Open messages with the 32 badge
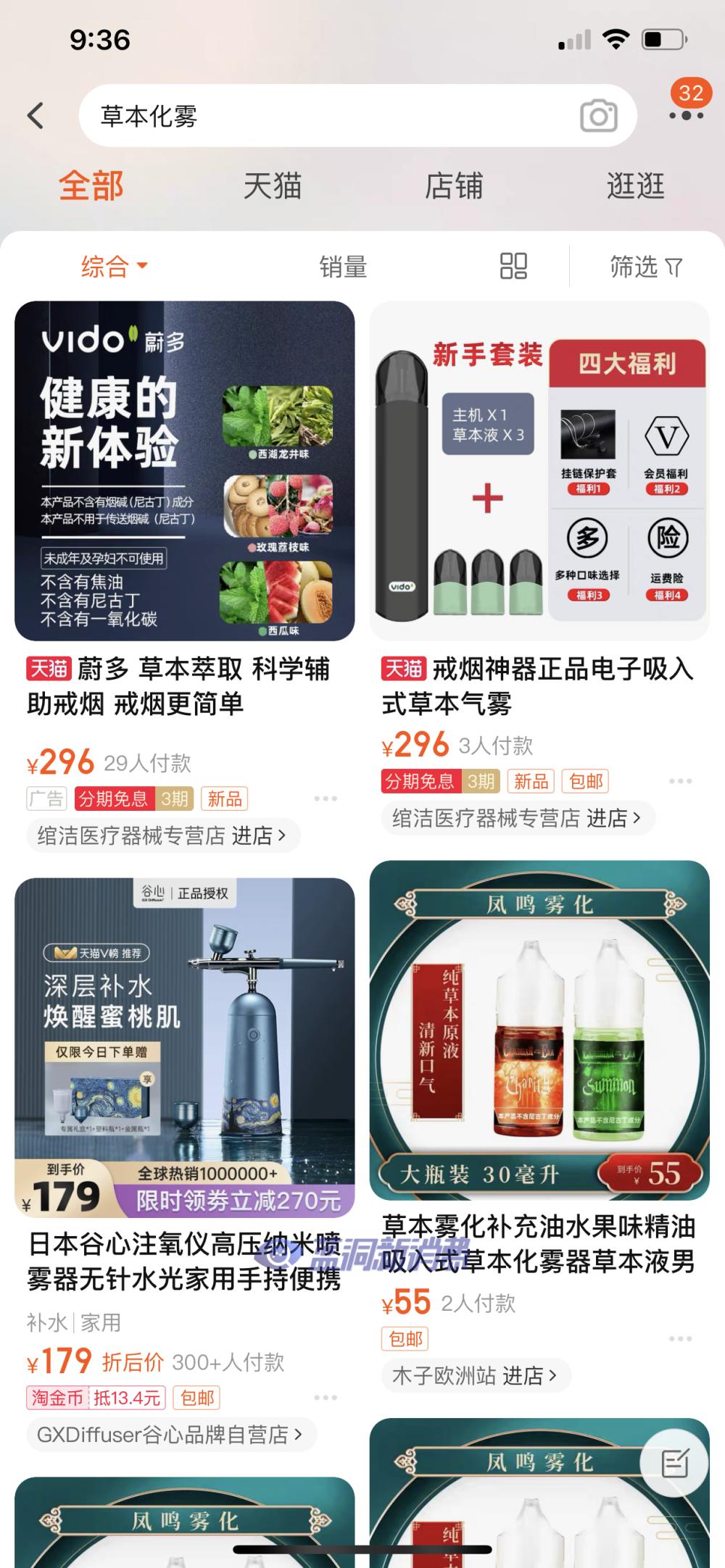725x1568 pixels. click(691, 93)
